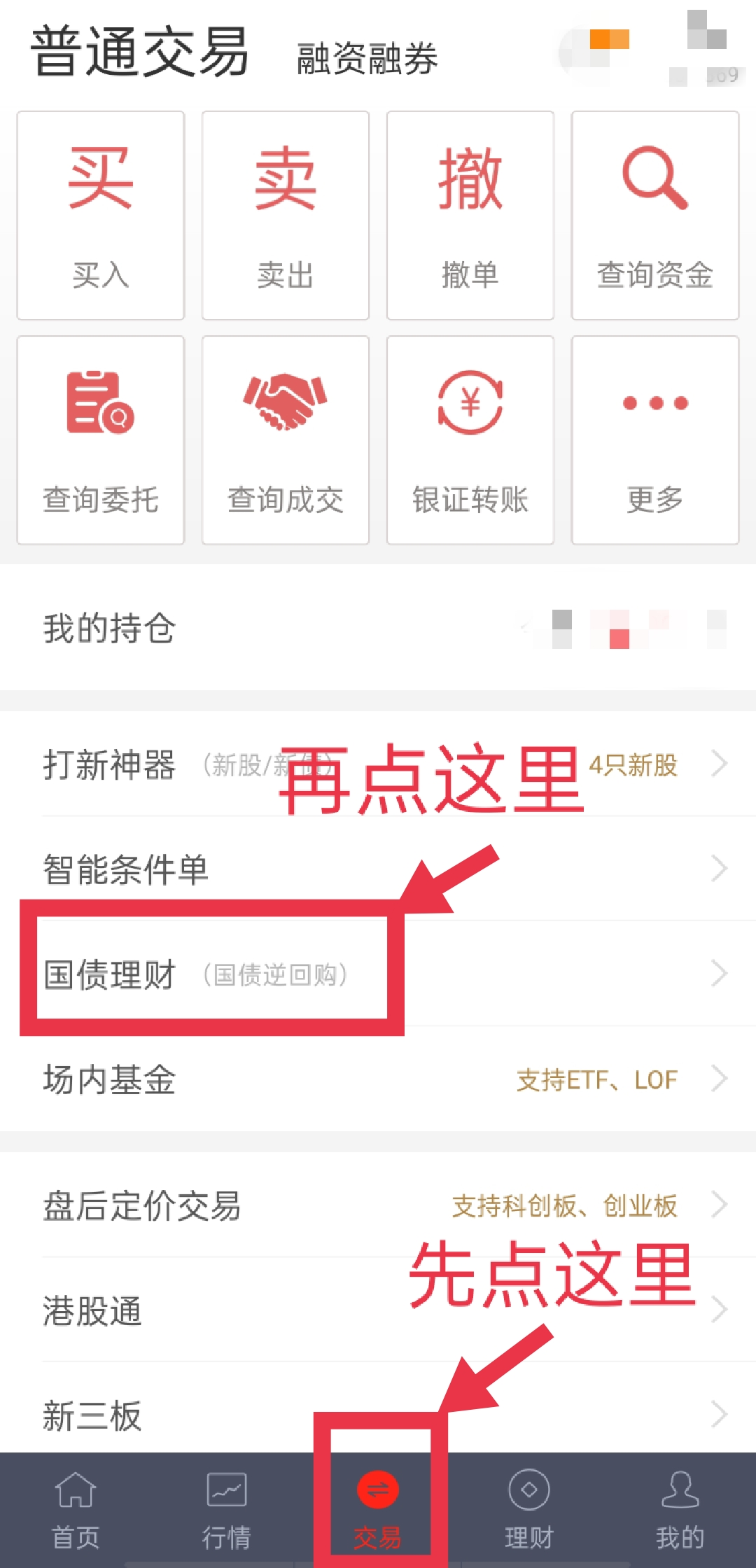This screenshot has width=756, height=1568.
Task: Show 更多 trading functions
Action: tap(655, 440)
